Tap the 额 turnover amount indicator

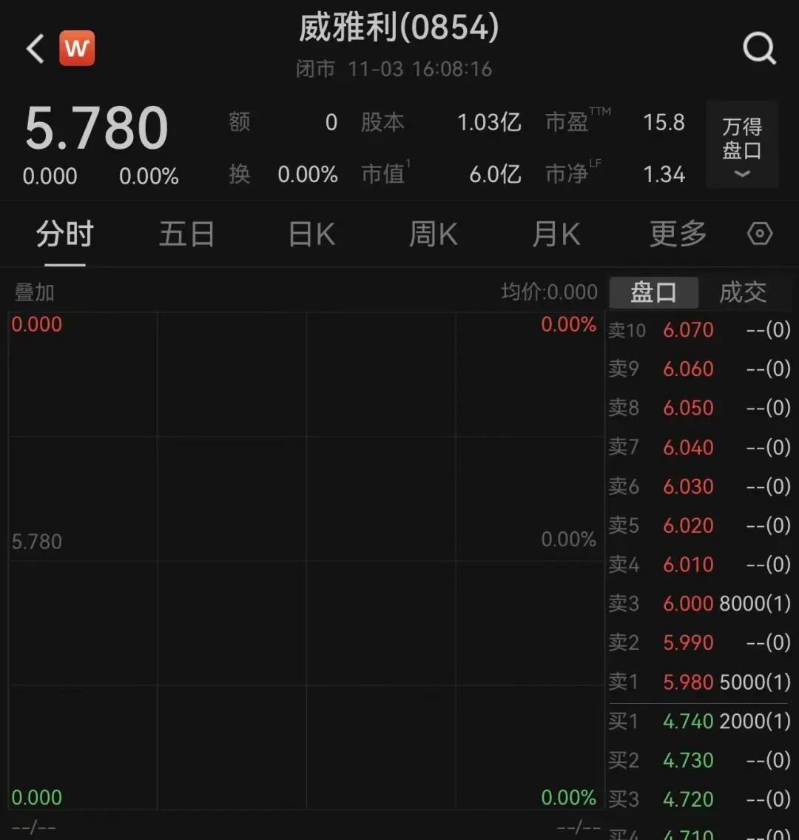coord(239,122)
